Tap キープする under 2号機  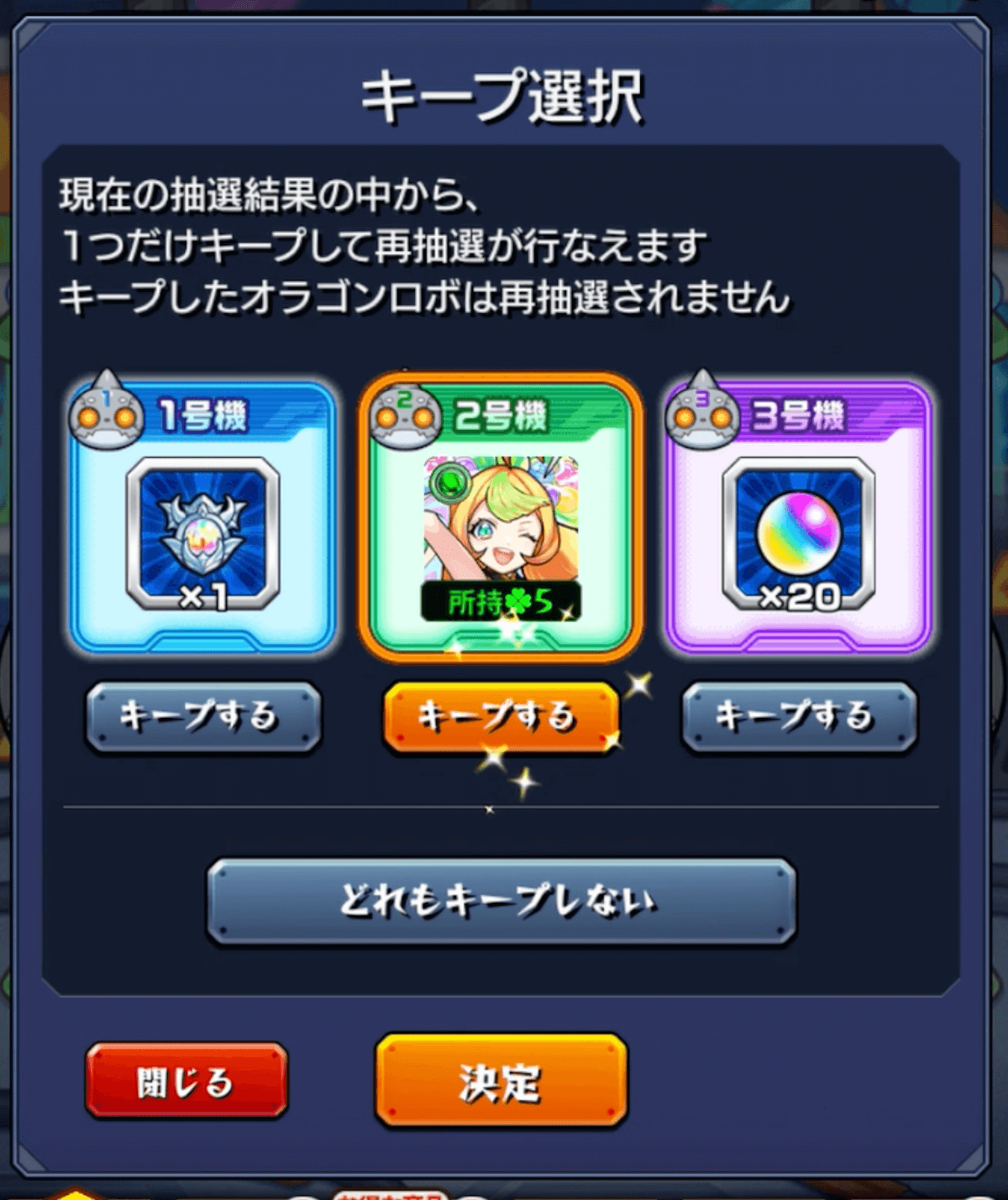(501, 716)
